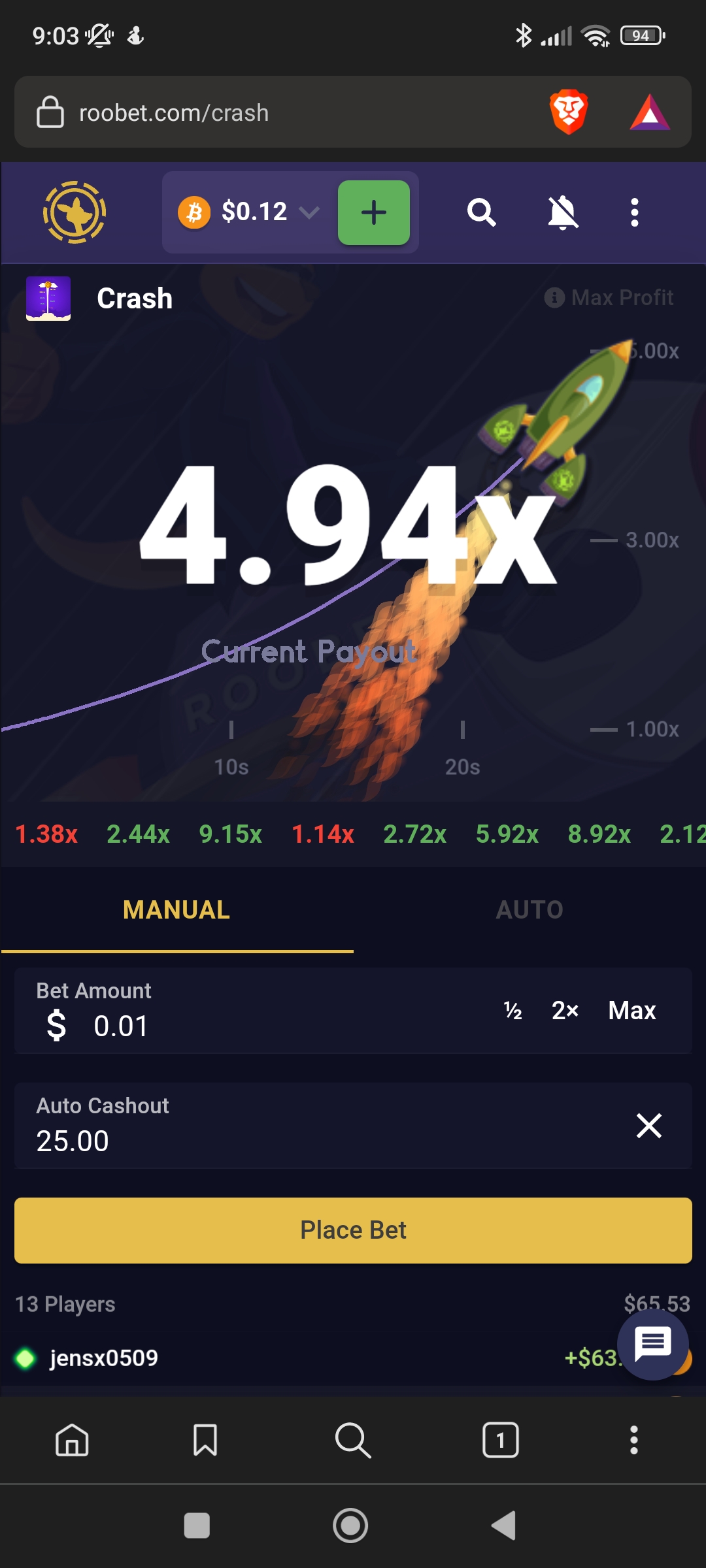Open the chat bubble button
The image size is (706, 1568).
[x=653, y=1345]
